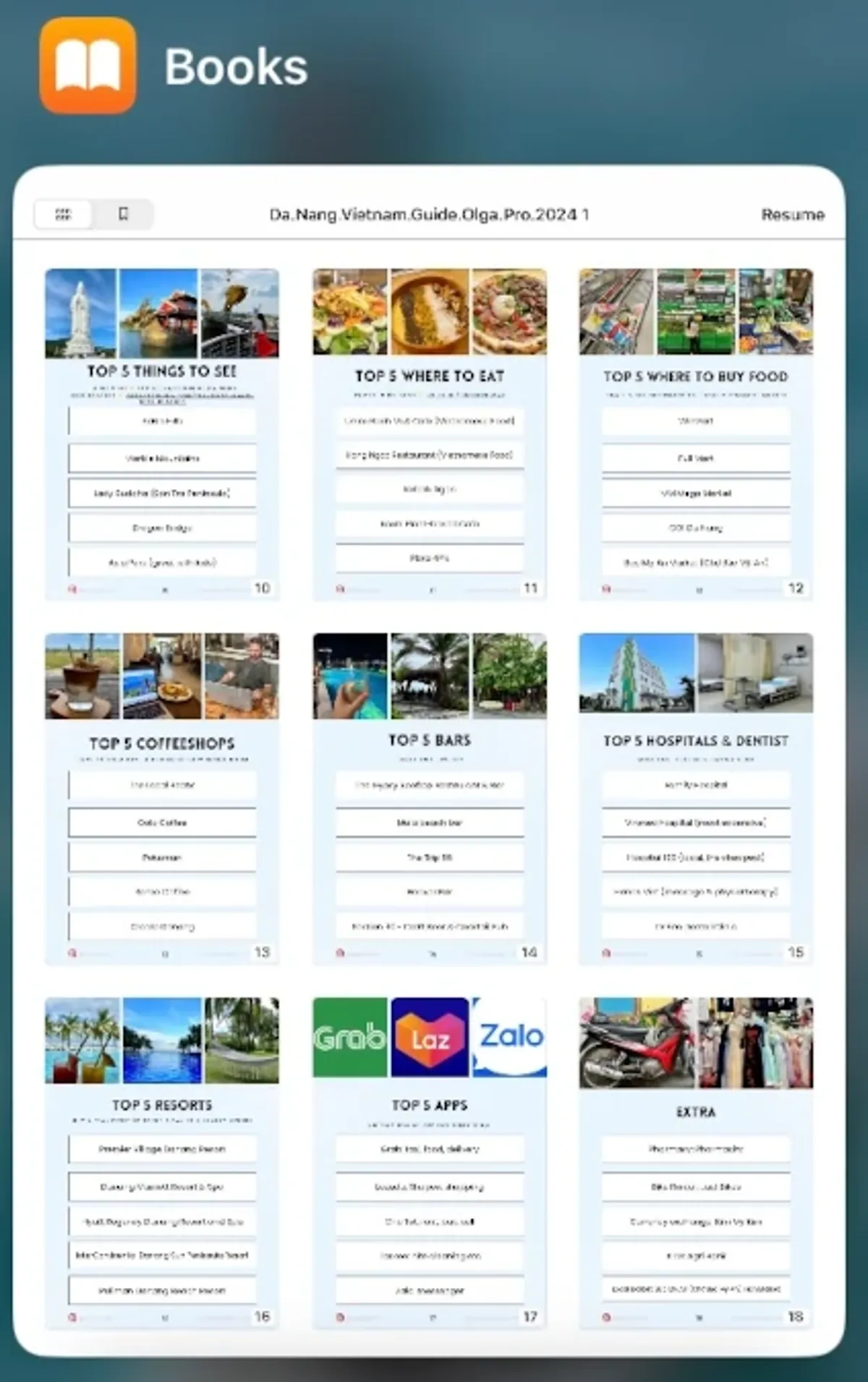Open page 15, Top 5 Hospitals & Dentist
Screen dimensions: 868x1382
696,799
